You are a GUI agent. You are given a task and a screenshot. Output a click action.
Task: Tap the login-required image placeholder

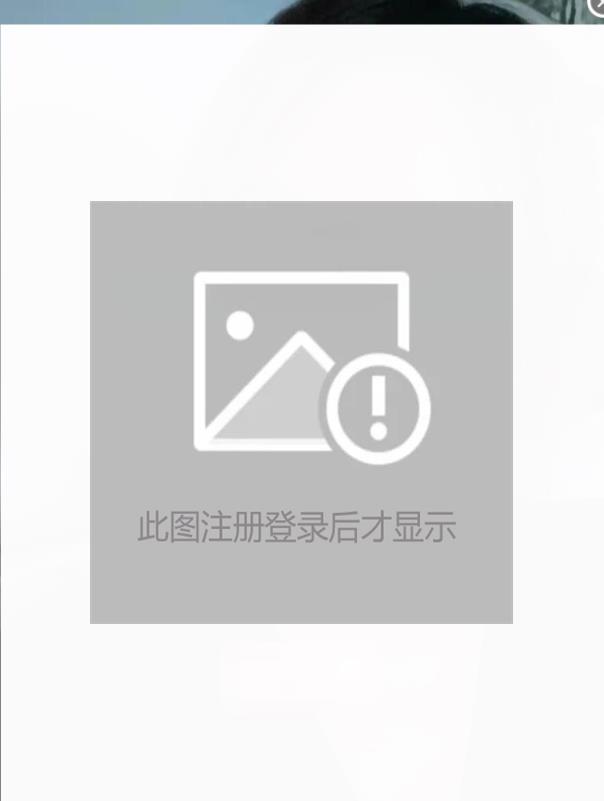[301, 412]
